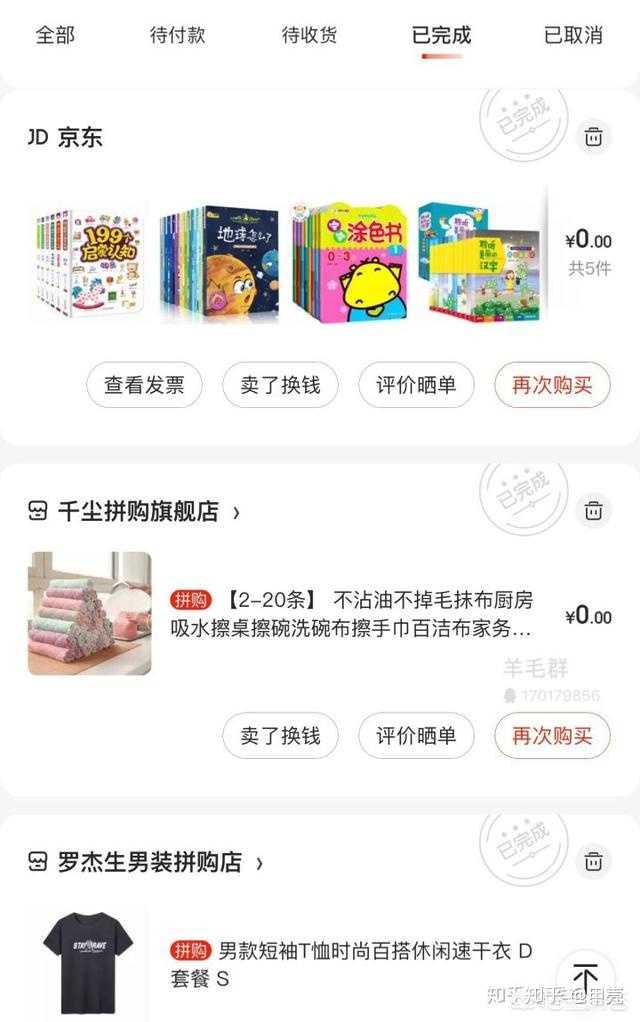Image resolution: width=640 pixels, height=1022 pixels.
Task: Switch to the 全部 orders tab
Action: 55,35
